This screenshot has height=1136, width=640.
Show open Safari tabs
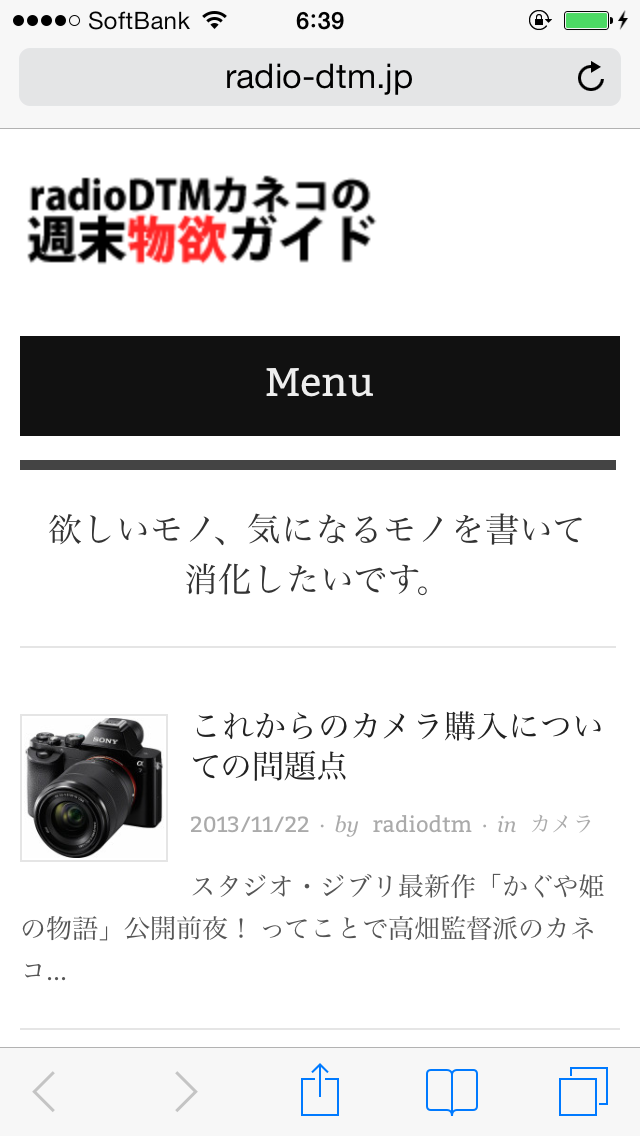coord(583,1091)
